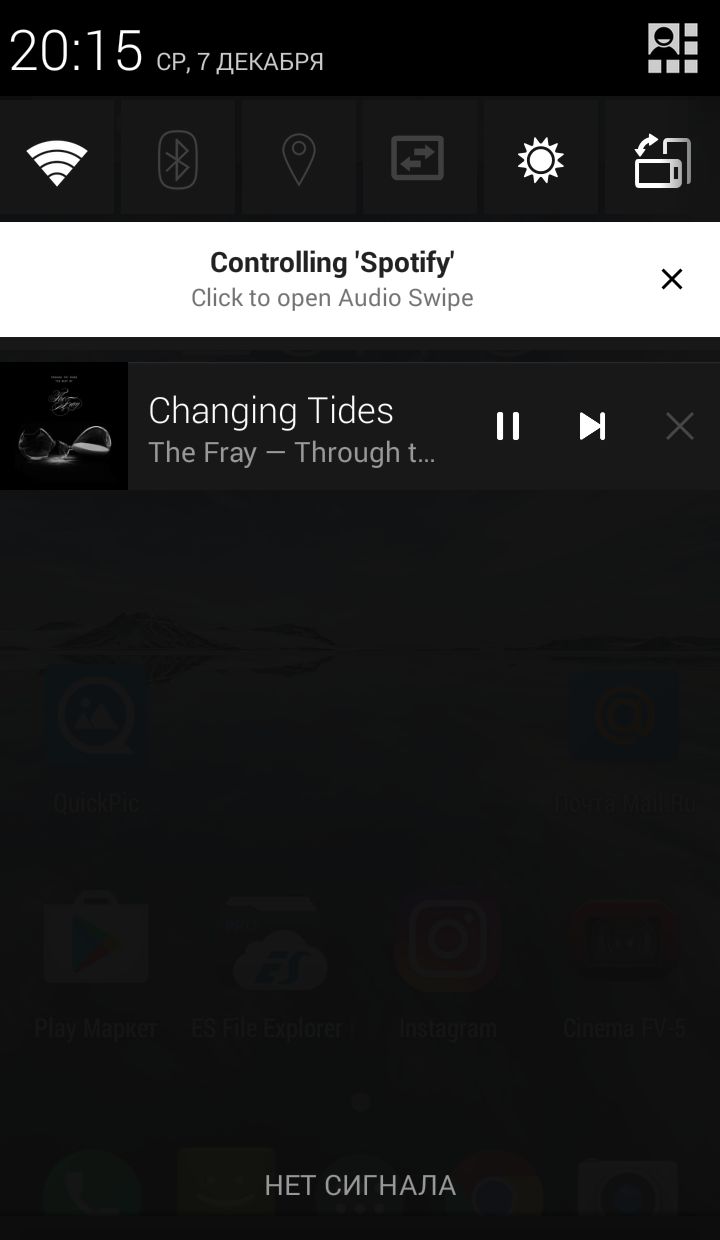This screenshot has height=1240, width=720.
Task: Open Audio Swipe from the Controlling 'Spotify' notification
Action: 332,280
